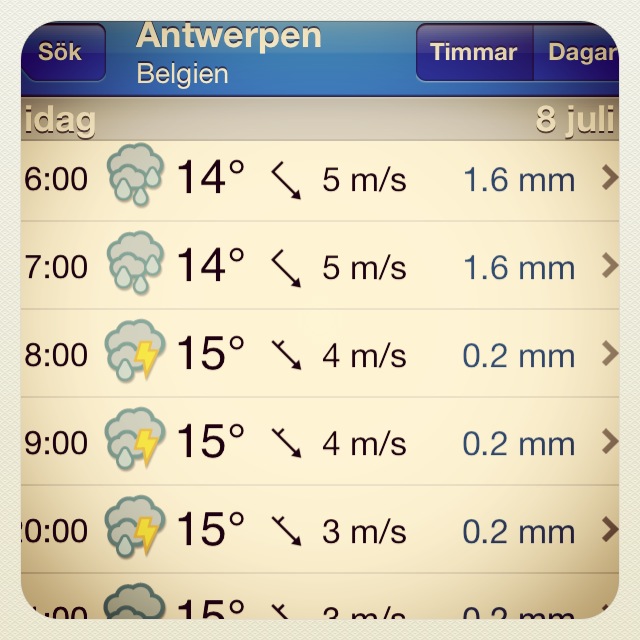Open the 6:00 forecast row
Viewport: 640px width, 640px height.
pyautogui.click(x=320, y=180)
